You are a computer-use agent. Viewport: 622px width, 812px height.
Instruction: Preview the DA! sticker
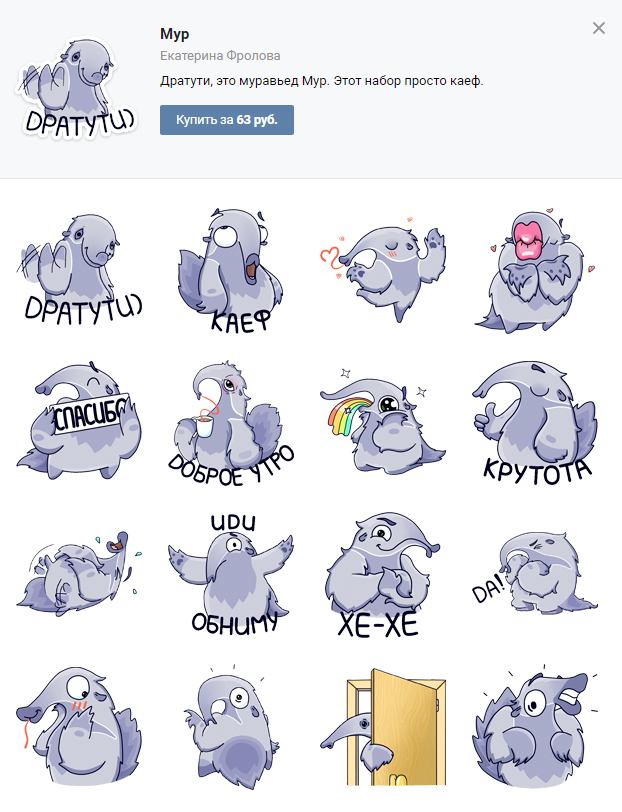click(x=538, y=574)
